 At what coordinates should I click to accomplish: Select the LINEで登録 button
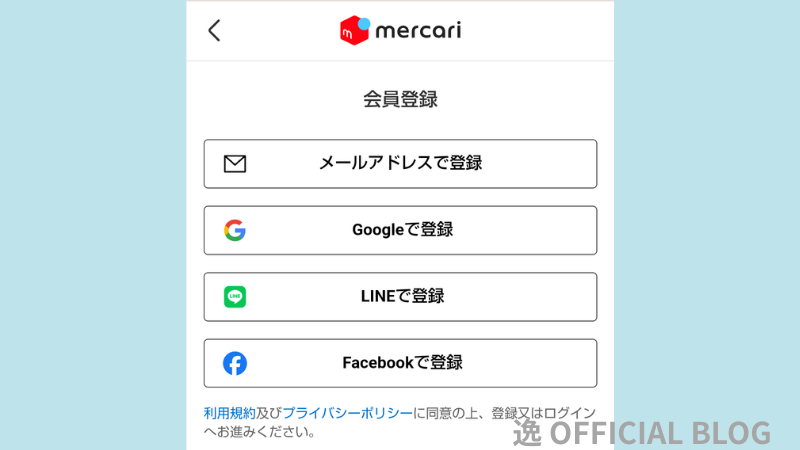tap(400, 297)
